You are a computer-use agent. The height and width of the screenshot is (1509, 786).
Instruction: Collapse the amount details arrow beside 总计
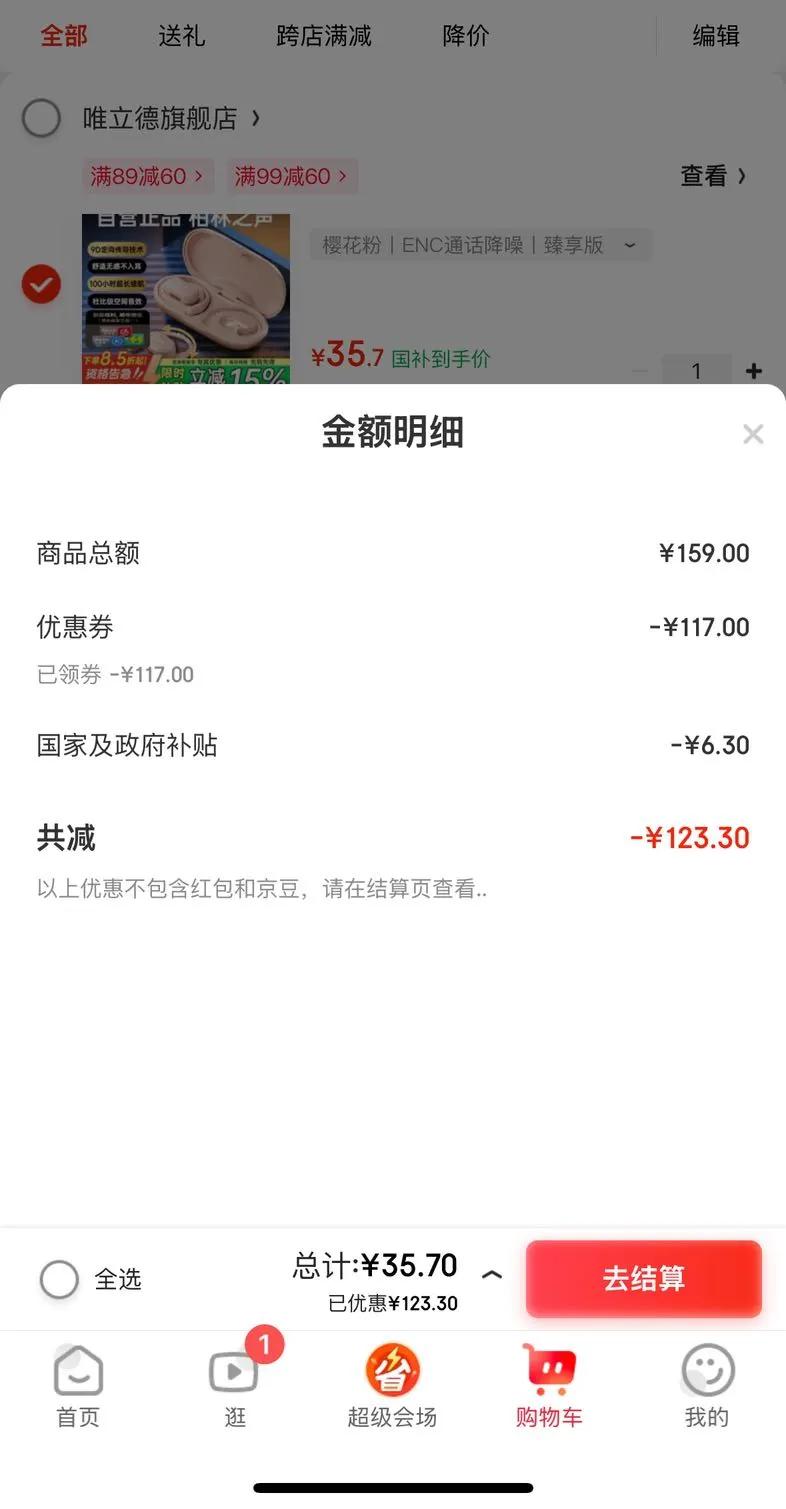[x=491, y=1275]
